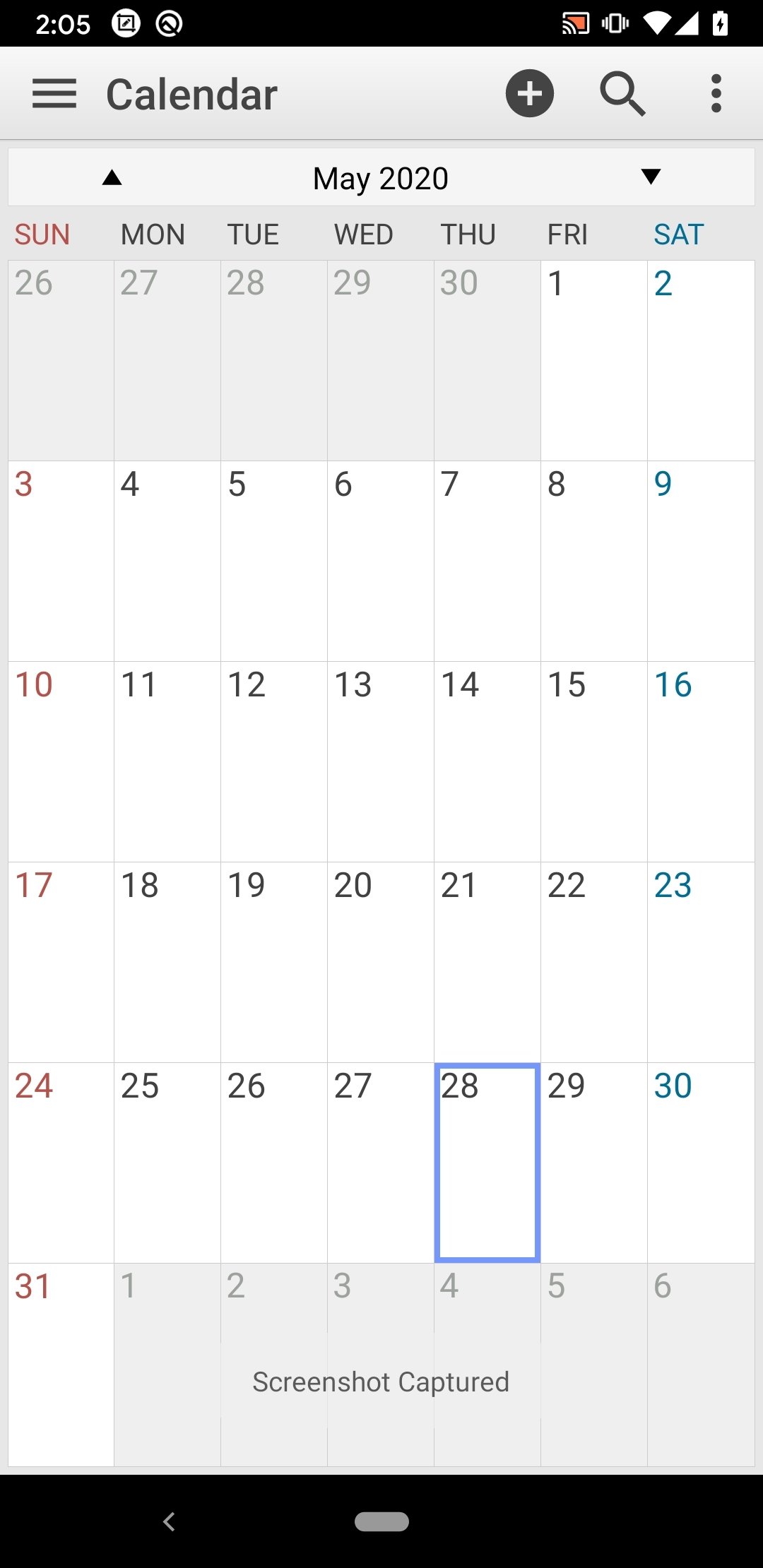Pick May 5 in the grid
This screenshot has width=763, height=1568.
coord(273,561)
